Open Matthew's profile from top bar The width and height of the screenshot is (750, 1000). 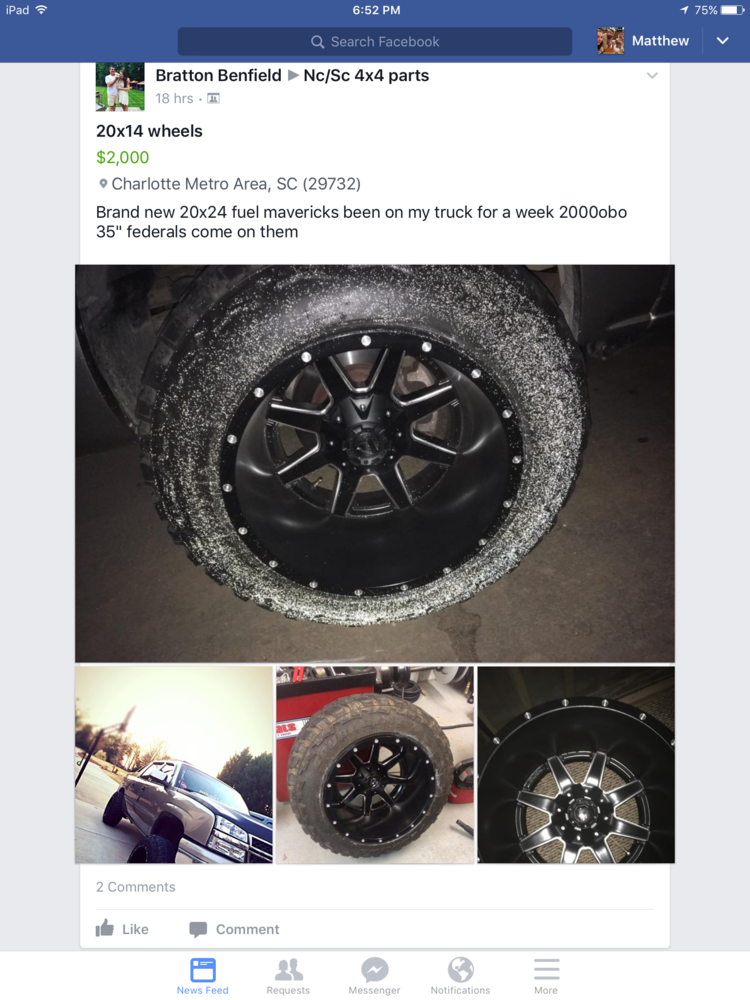coord(643,41)
